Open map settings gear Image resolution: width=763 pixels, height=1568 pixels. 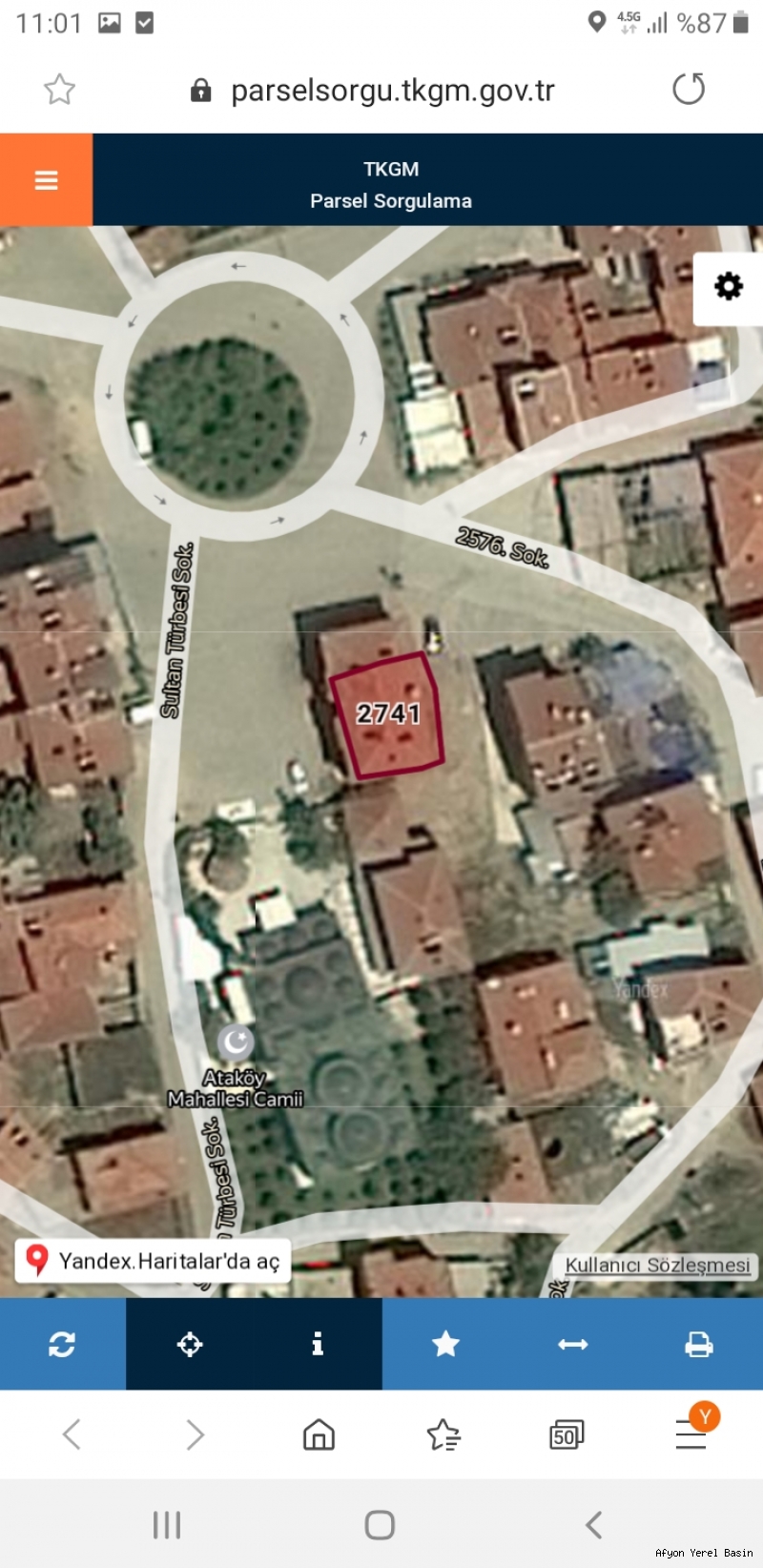(x=729, y=287)
